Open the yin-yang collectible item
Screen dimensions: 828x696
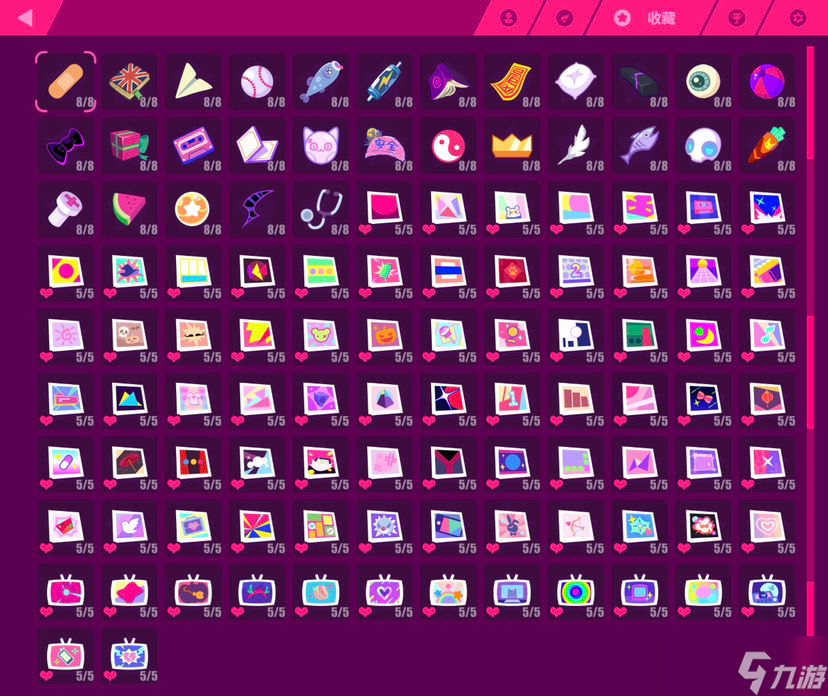pyautogui.click(x=449, y=146)
